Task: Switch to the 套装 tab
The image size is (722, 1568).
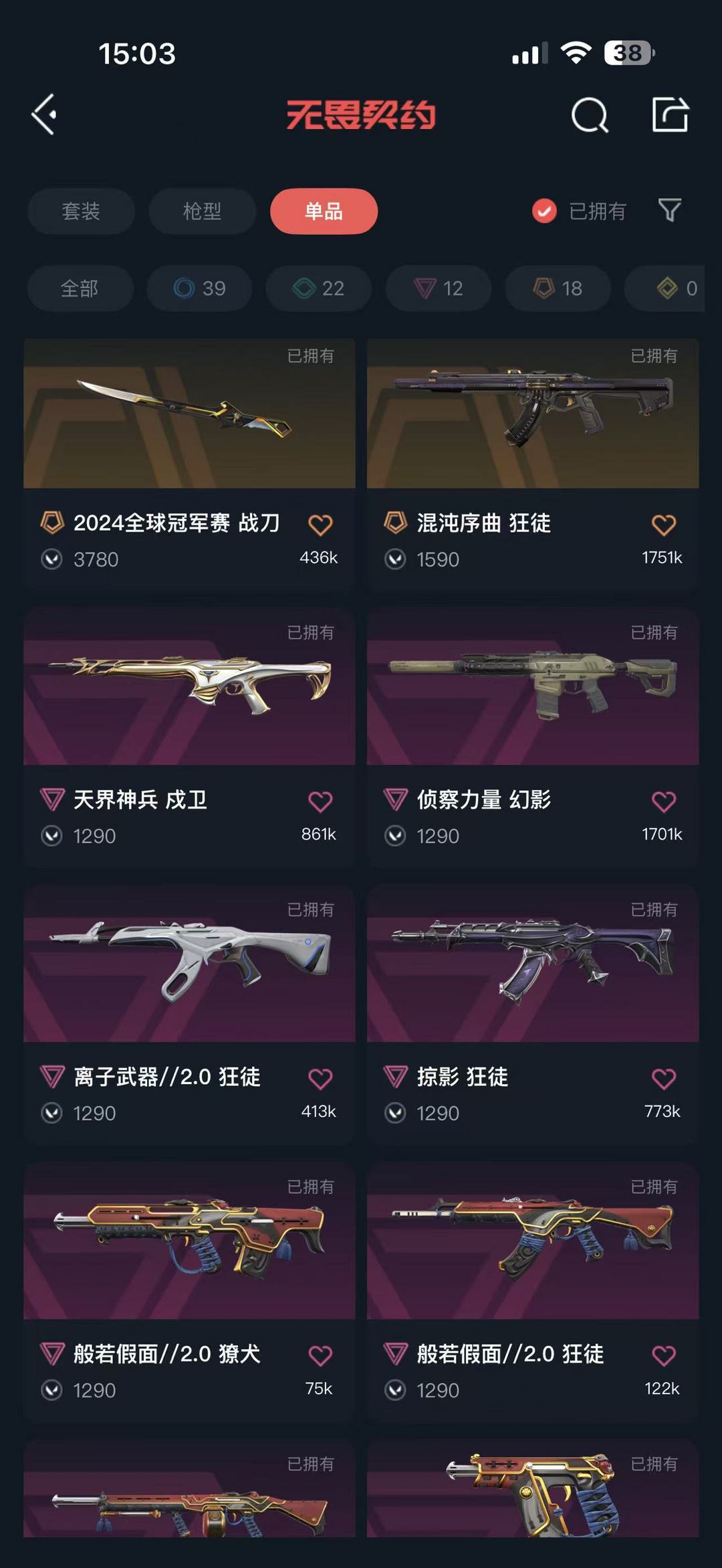Action: [81, 211]
